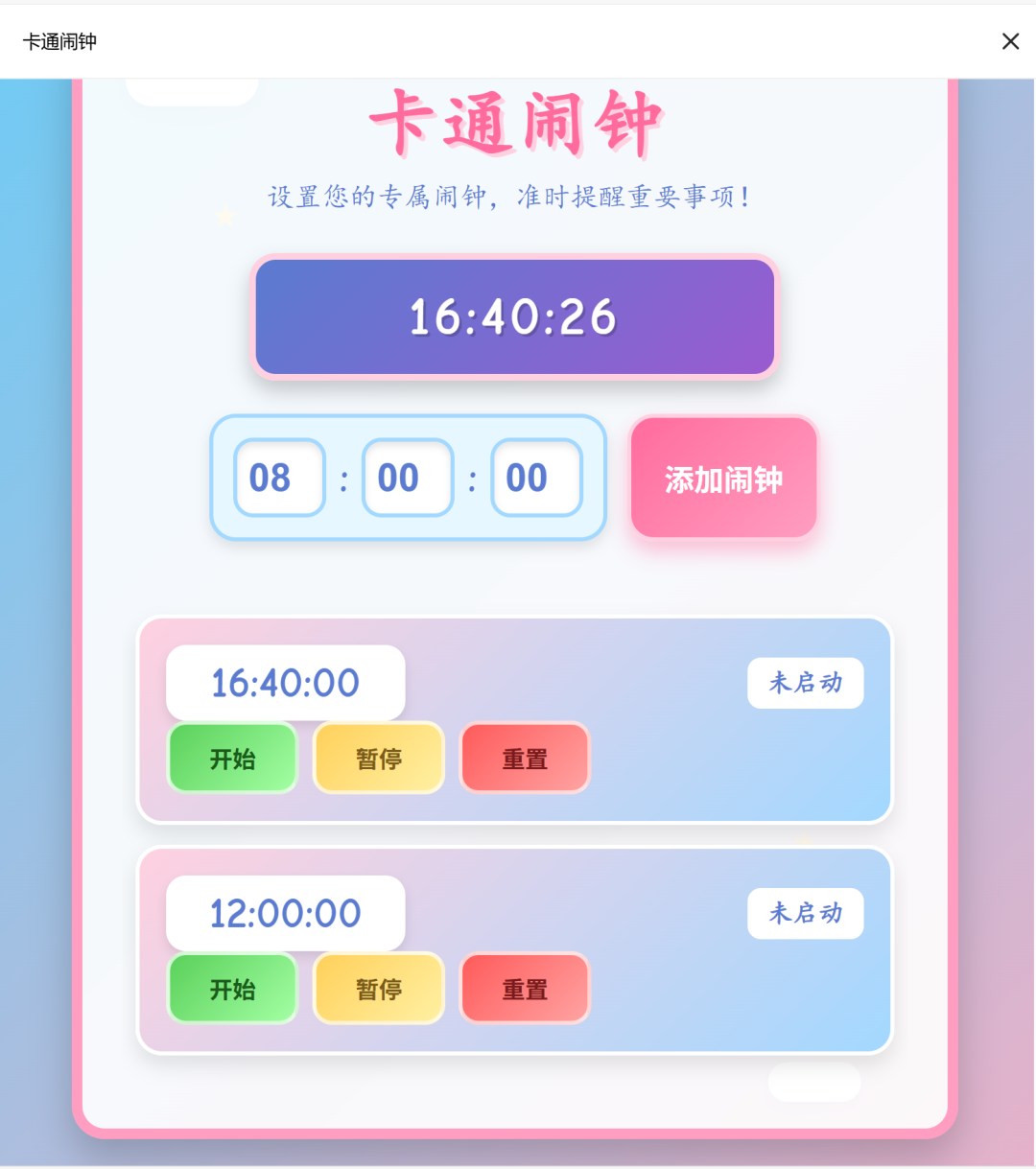This screenshot has height=1169, width=1036.
Task: Start the 12:00:00 alarm
Action: pos(233,989)
